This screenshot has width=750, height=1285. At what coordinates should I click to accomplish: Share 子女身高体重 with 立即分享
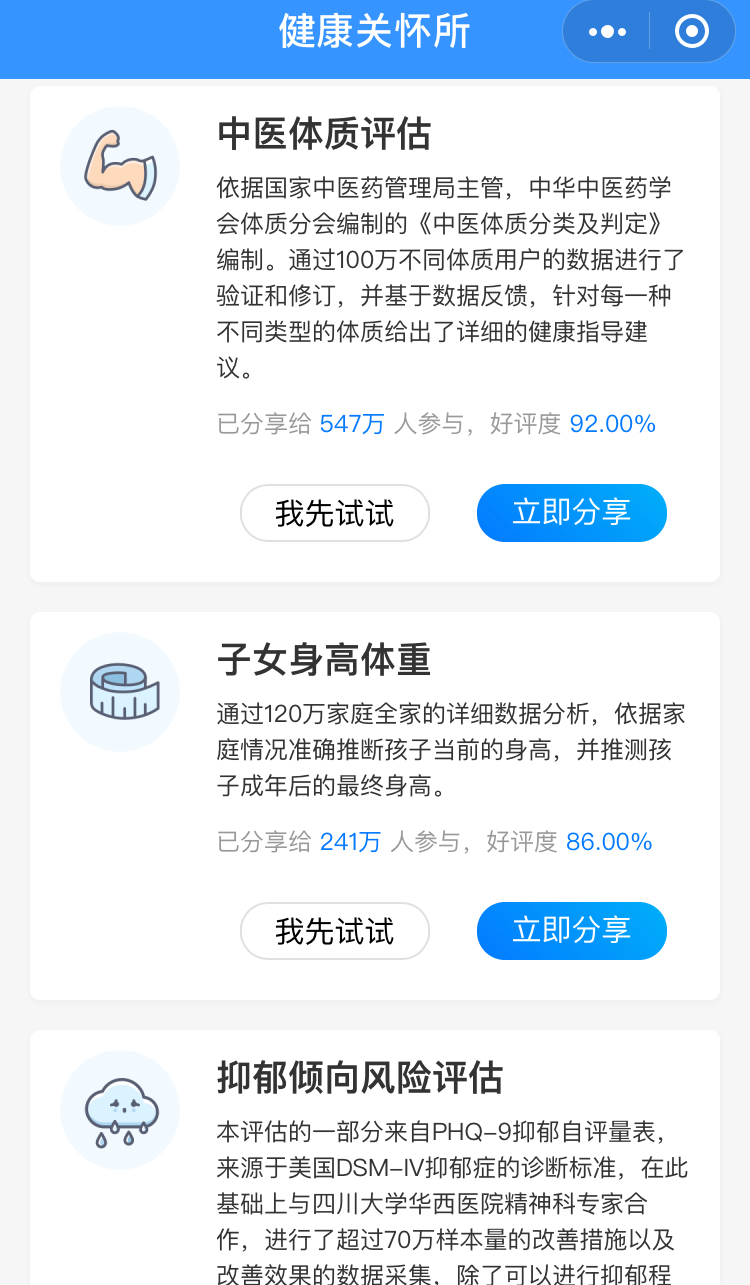[x=572, y=931]
